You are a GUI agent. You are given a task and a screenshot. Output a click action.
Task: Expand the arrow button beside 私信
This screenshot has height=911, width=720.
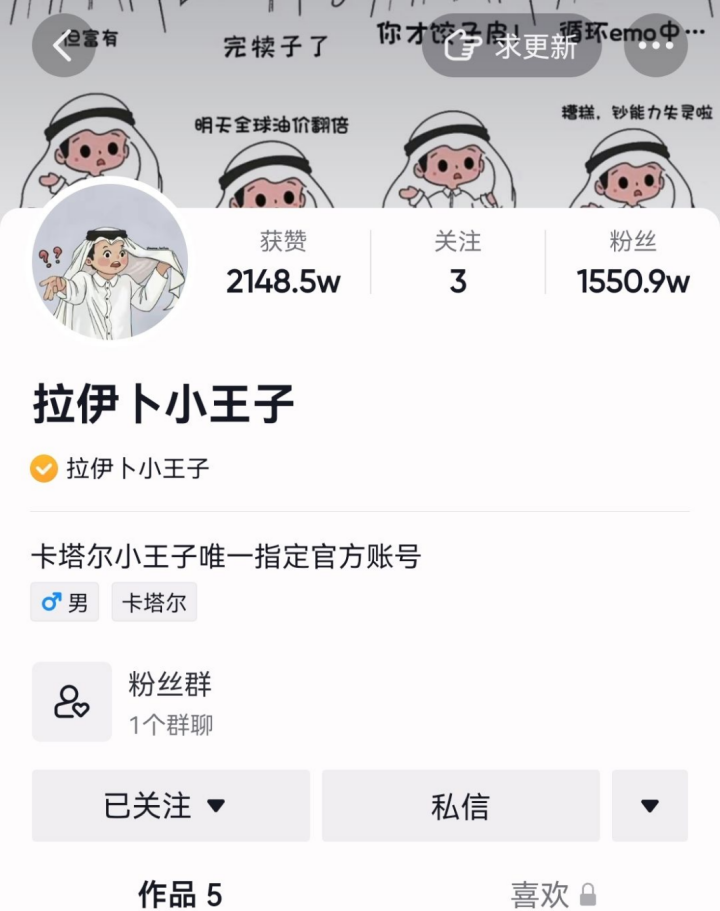[650, 805]
